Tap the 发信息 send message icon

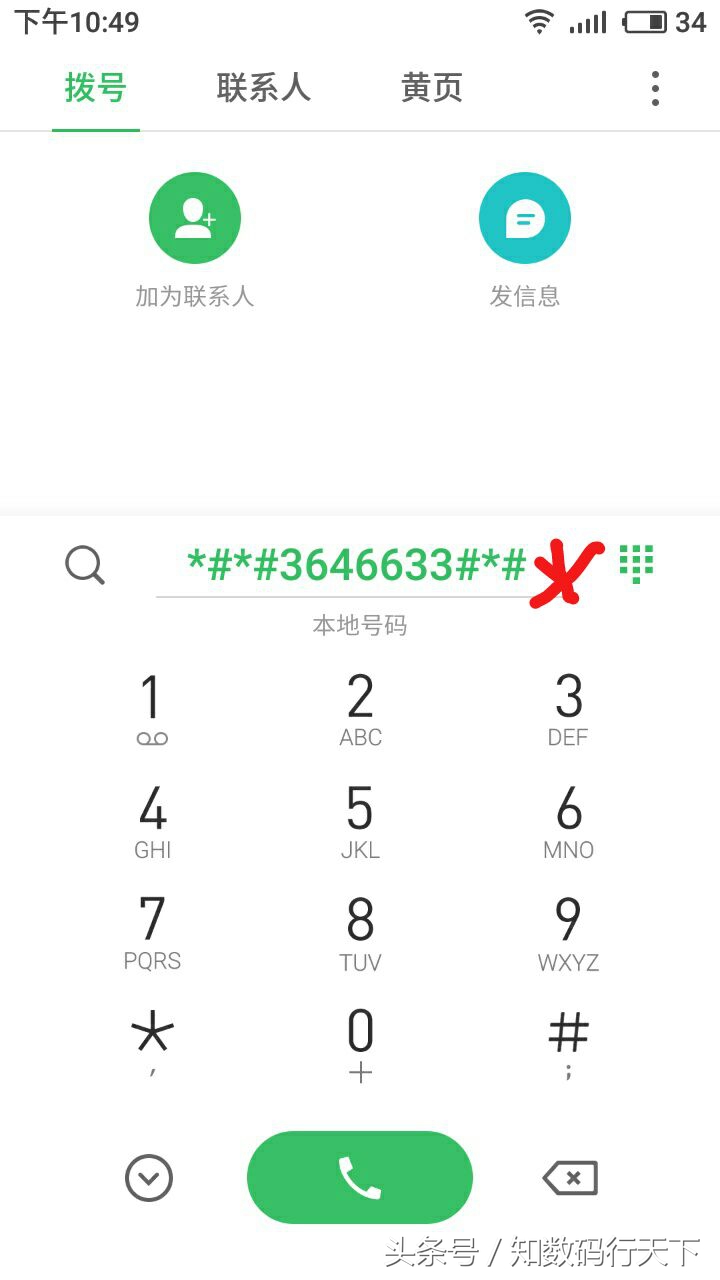tap(525, 217)
